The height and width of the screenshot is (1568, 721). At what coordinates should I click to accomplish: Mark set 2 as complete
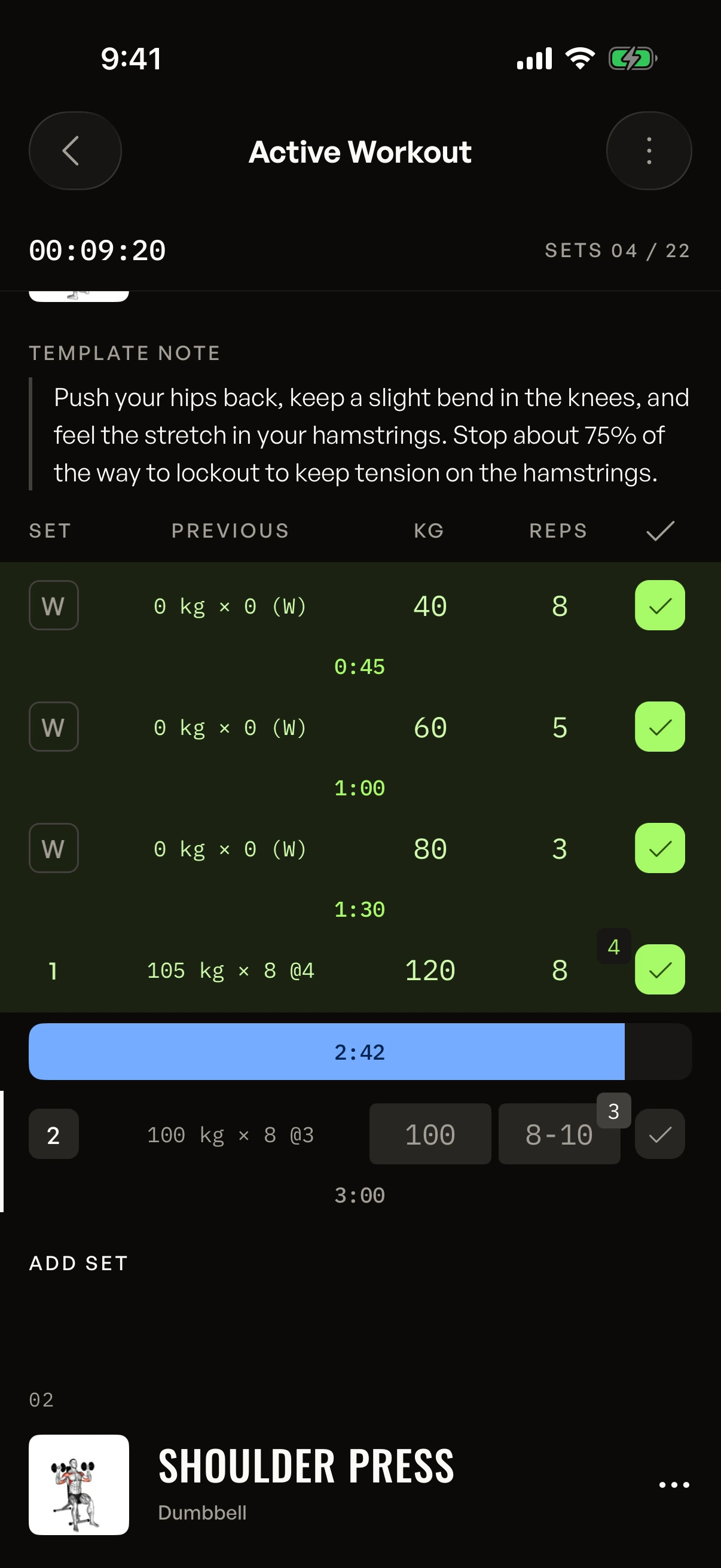[659, 1134]
